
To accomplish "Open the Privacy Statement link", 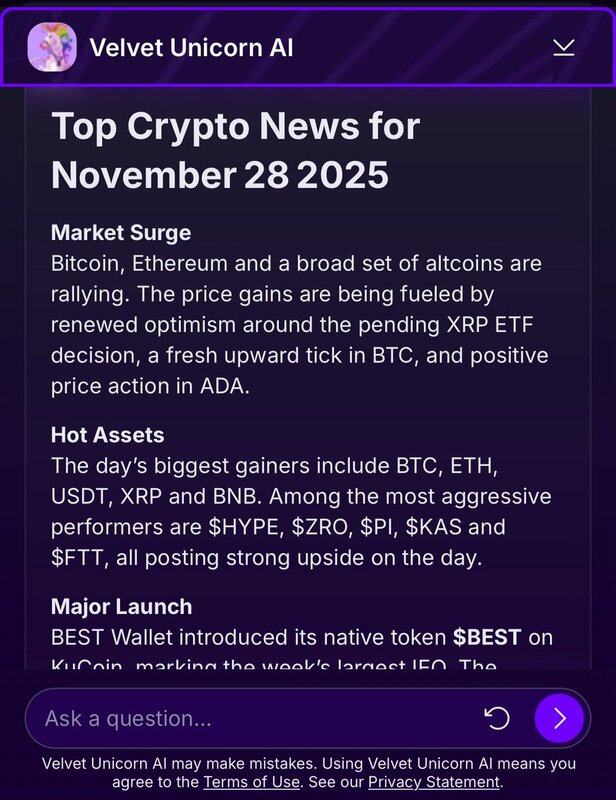I will pos(433,782).
